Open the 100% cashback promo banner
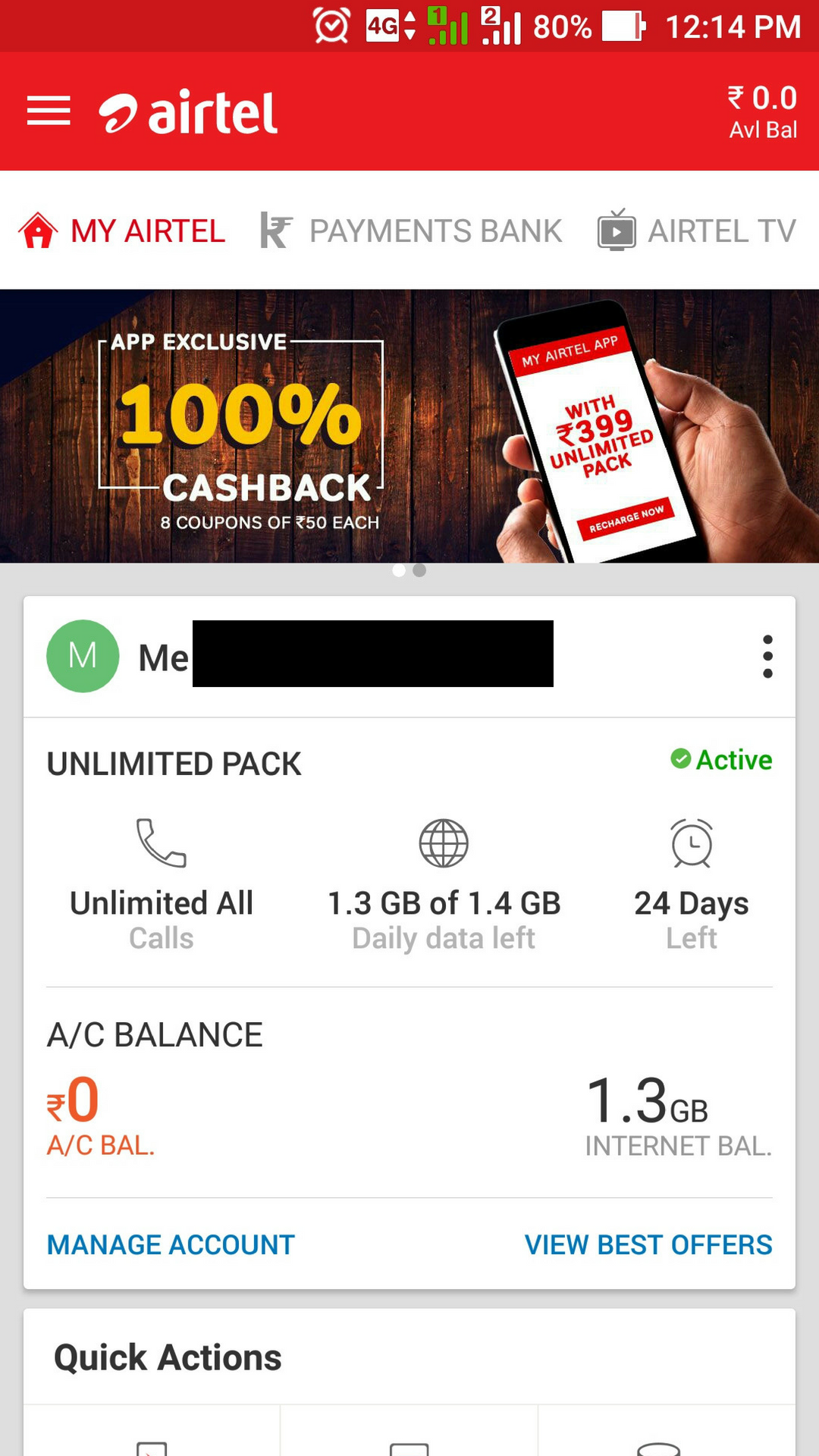The image size is (819, 1456). point(409,426)
